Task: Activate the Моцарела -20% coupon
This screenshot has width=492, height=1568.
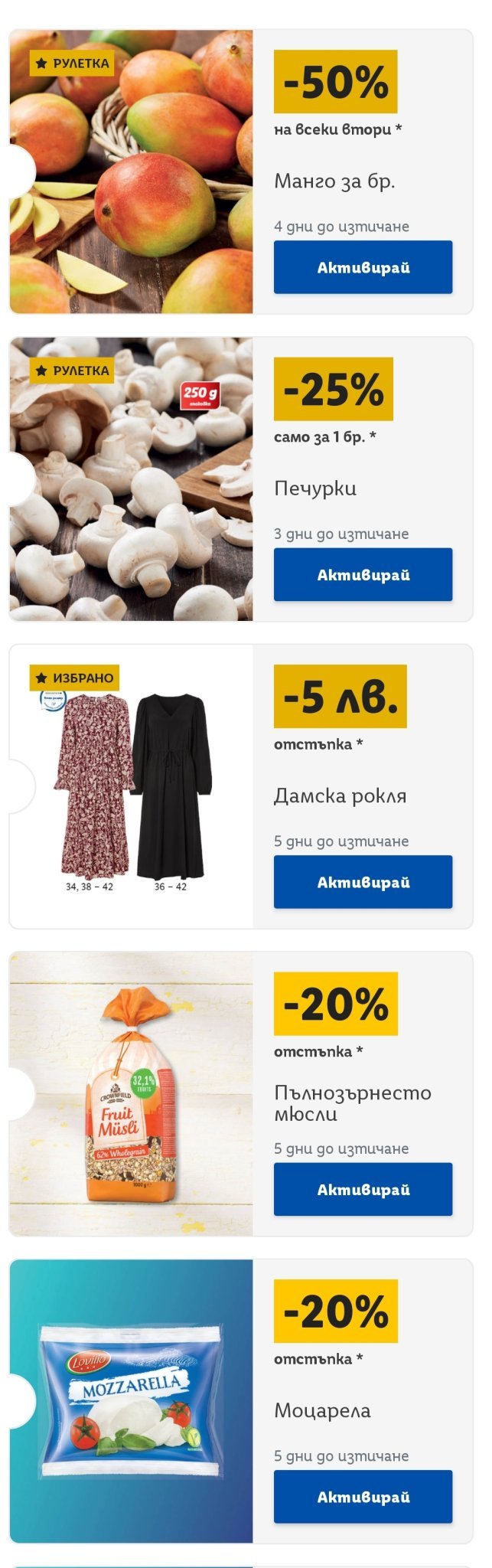Action: pos(363,1497)
